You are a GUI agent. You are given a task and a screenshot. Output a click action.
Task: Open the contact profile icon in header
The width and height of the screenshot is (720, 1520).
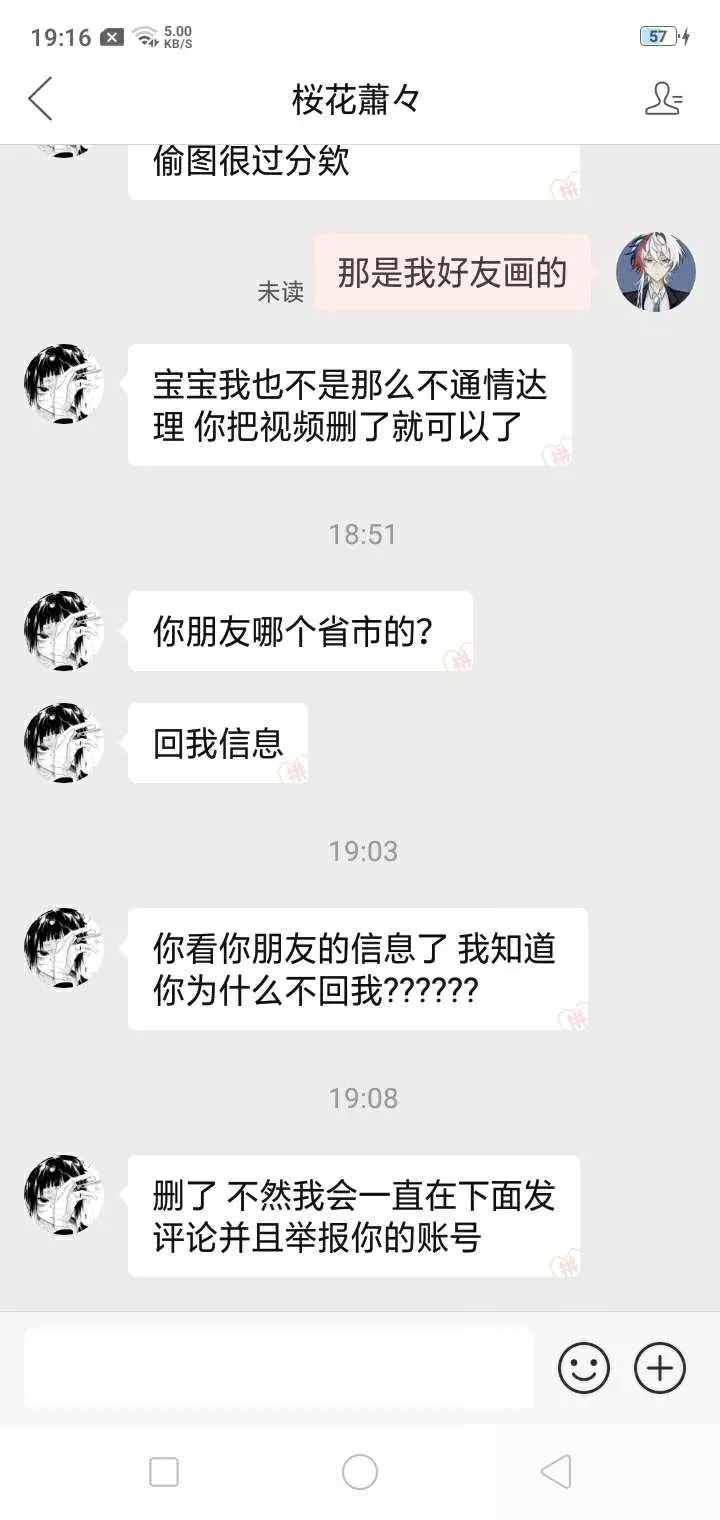(x=663, y=99)
